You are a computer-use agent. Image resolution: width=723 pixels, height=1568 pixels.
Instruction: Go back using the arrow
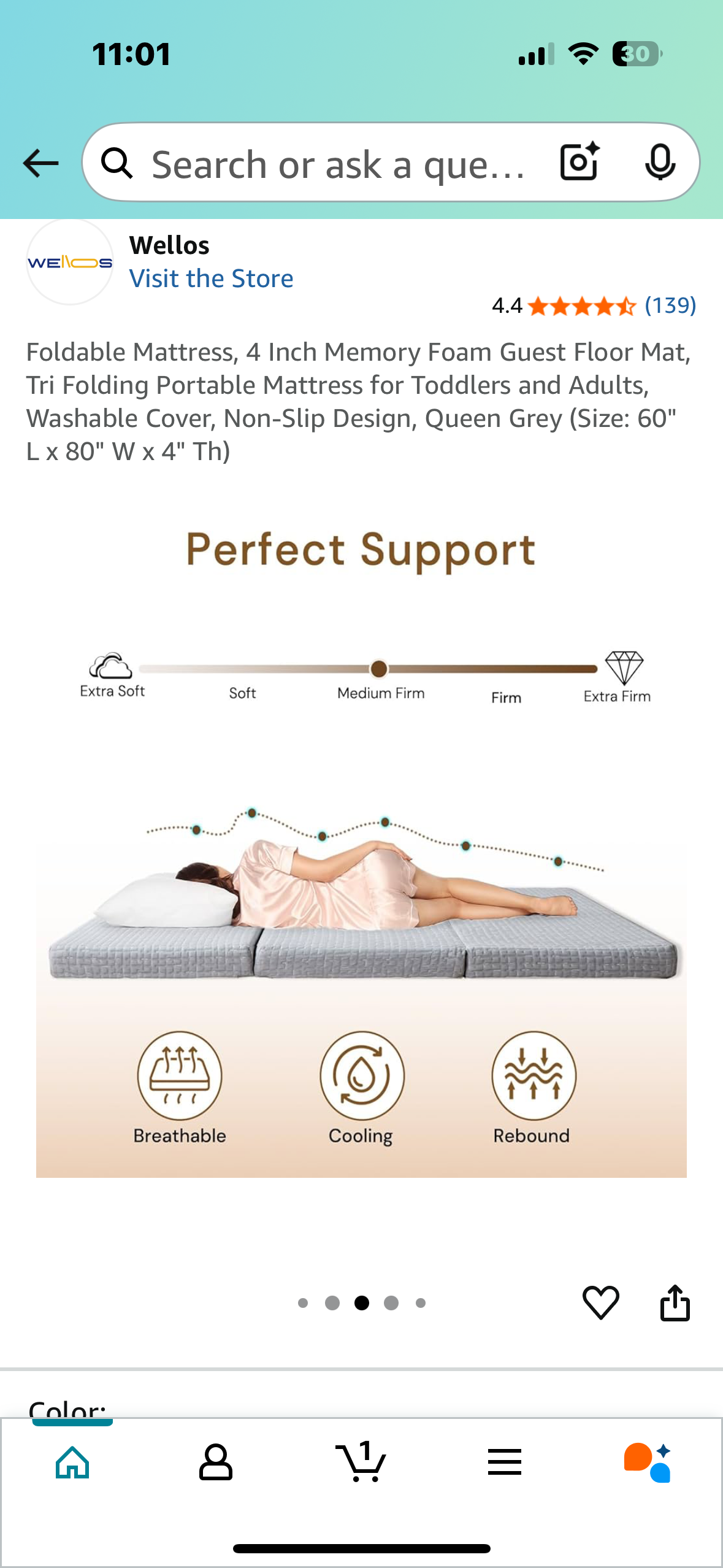click(40, 163)
